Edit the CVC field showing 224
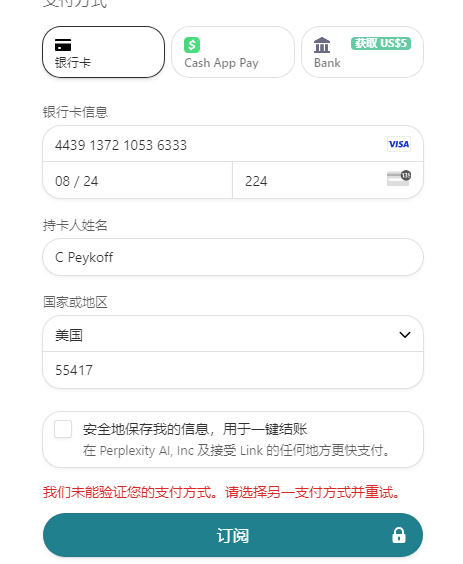Screen dimensions: 463x564 328,180
